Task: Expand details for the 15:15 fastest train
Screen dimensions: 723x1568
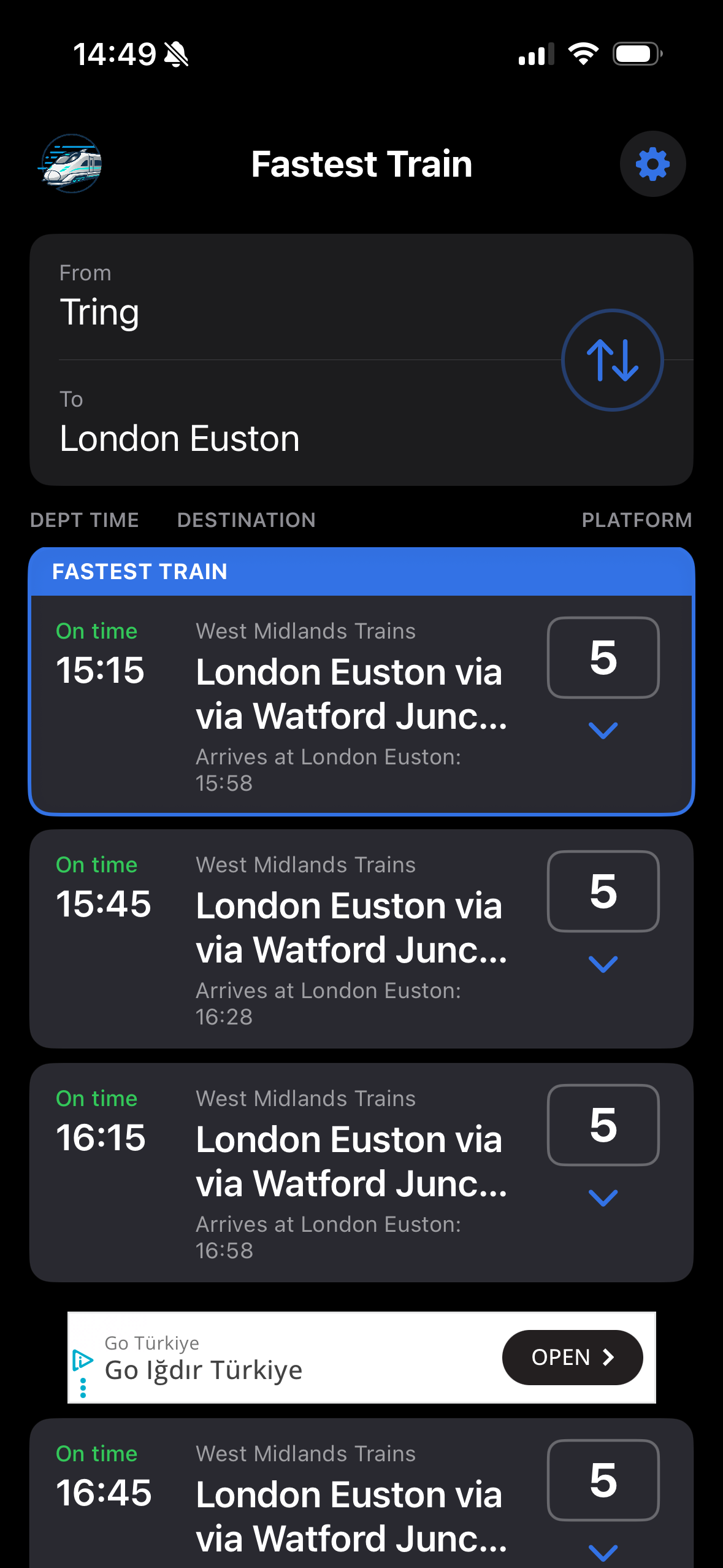Action: [x=603, y=729]
